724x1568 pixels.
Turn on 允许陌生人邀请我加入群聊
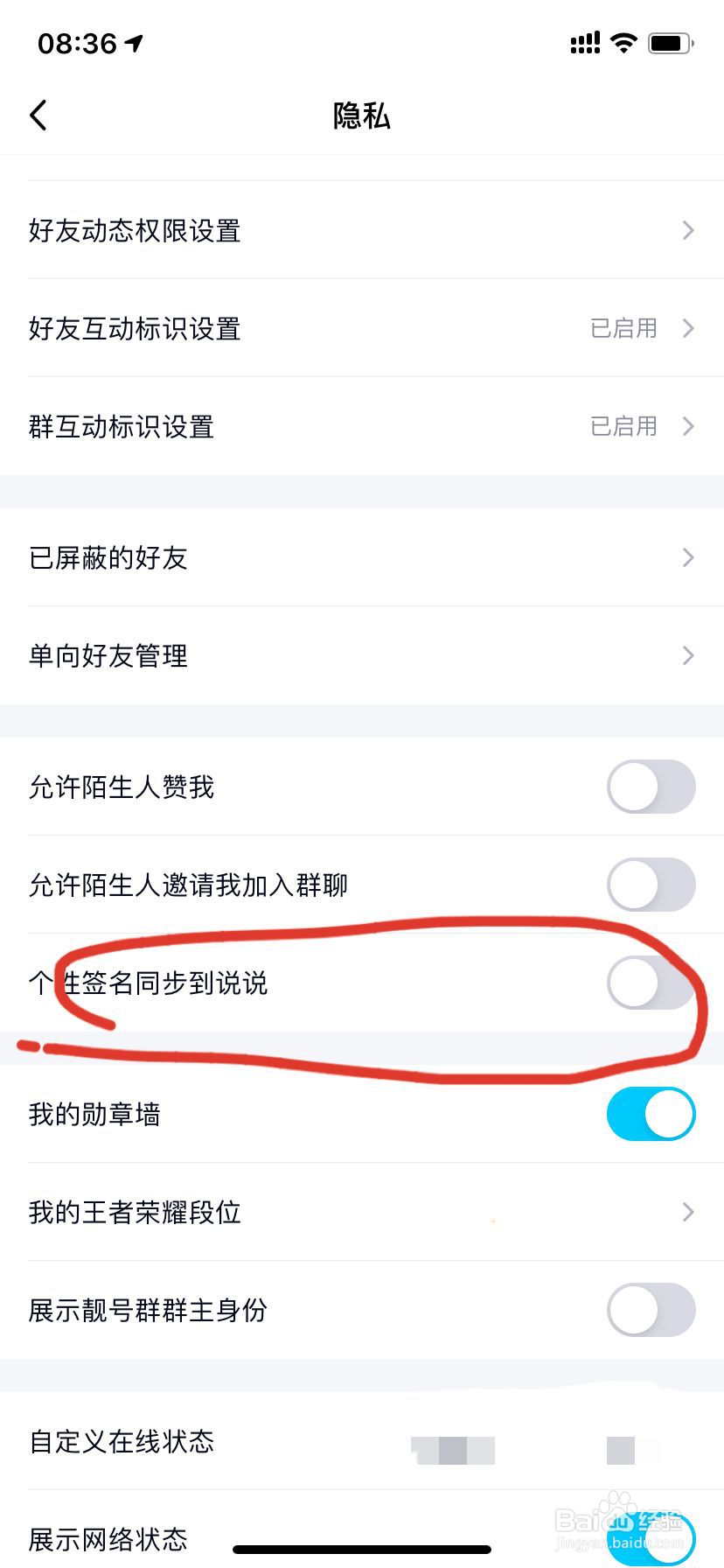pos(651,885)
